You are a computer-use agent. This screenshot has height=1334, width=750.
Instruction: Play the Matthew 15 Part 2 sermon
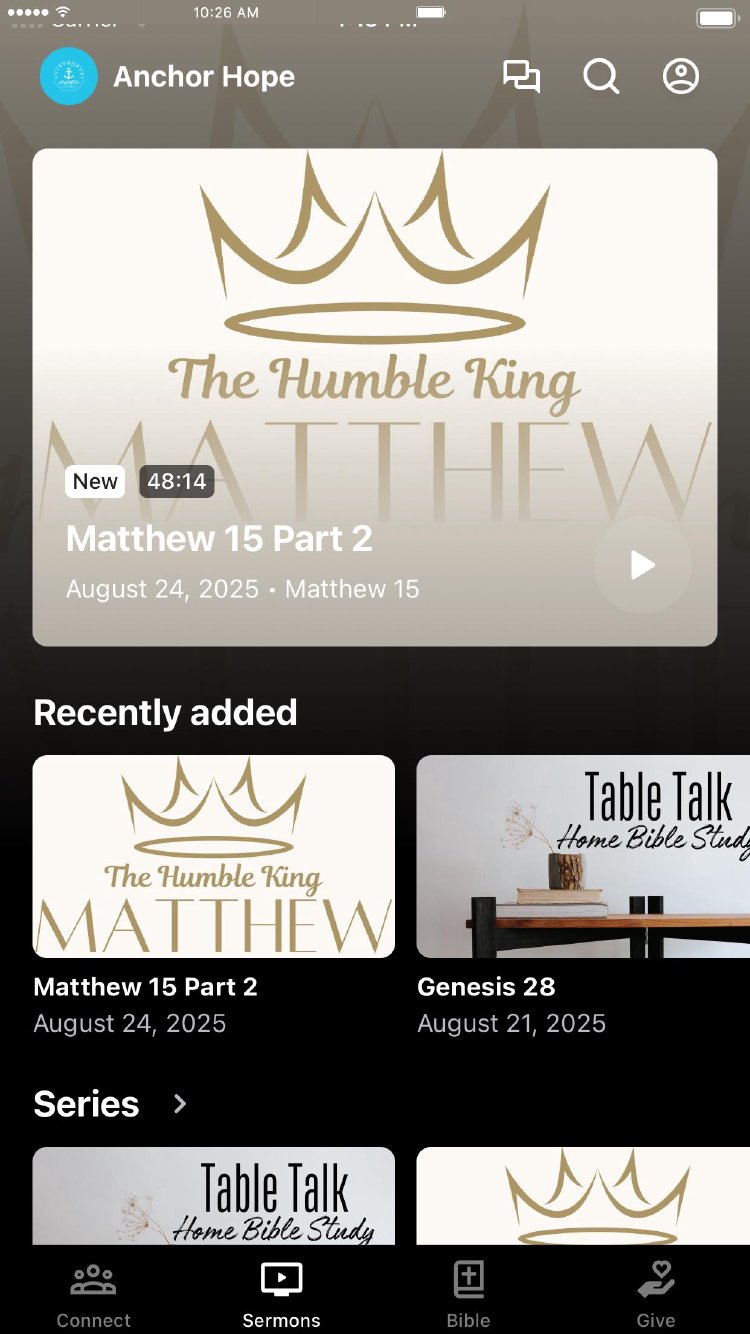click(x=642, y=565)
